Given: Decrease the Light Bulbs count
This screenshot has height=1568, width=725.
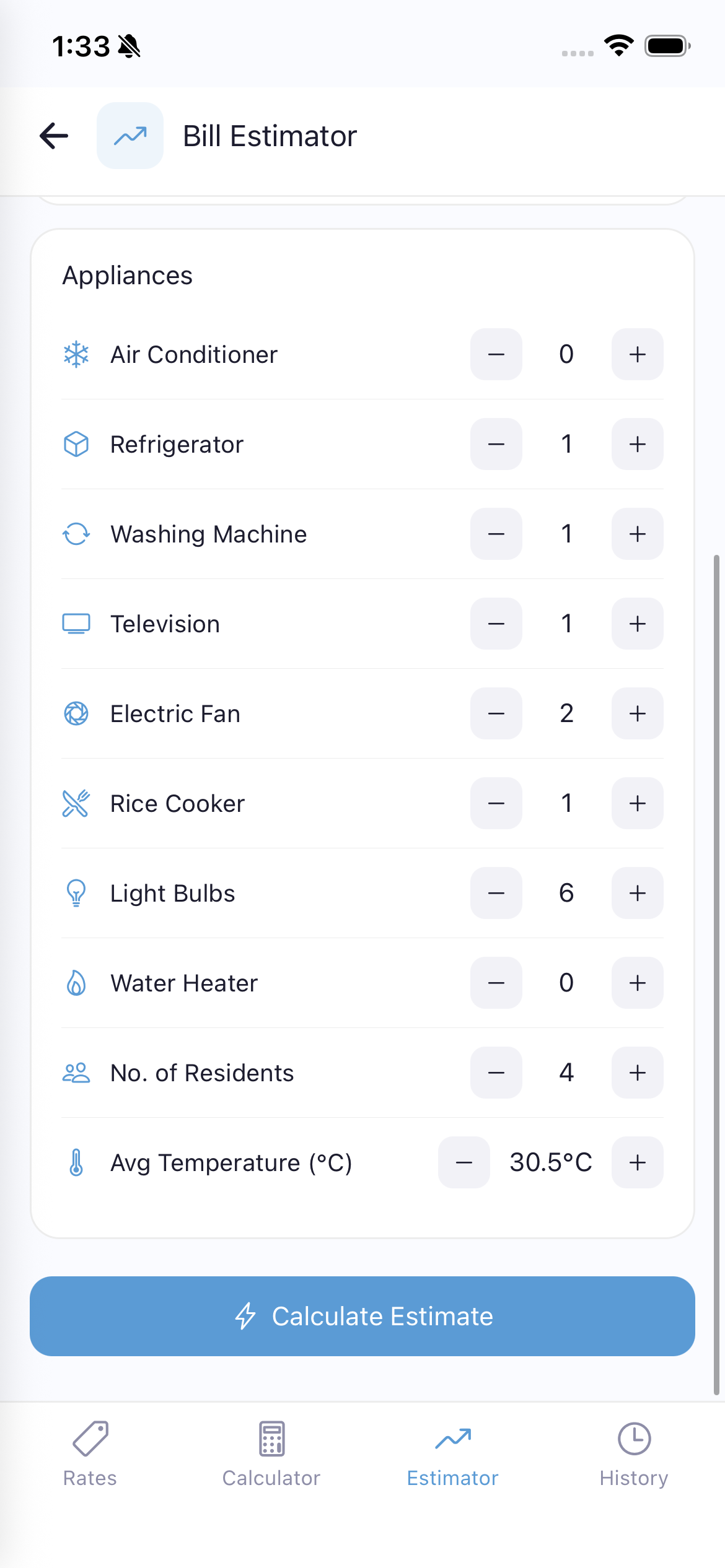Looking at the screenshot, I should (x=496, y=893).
